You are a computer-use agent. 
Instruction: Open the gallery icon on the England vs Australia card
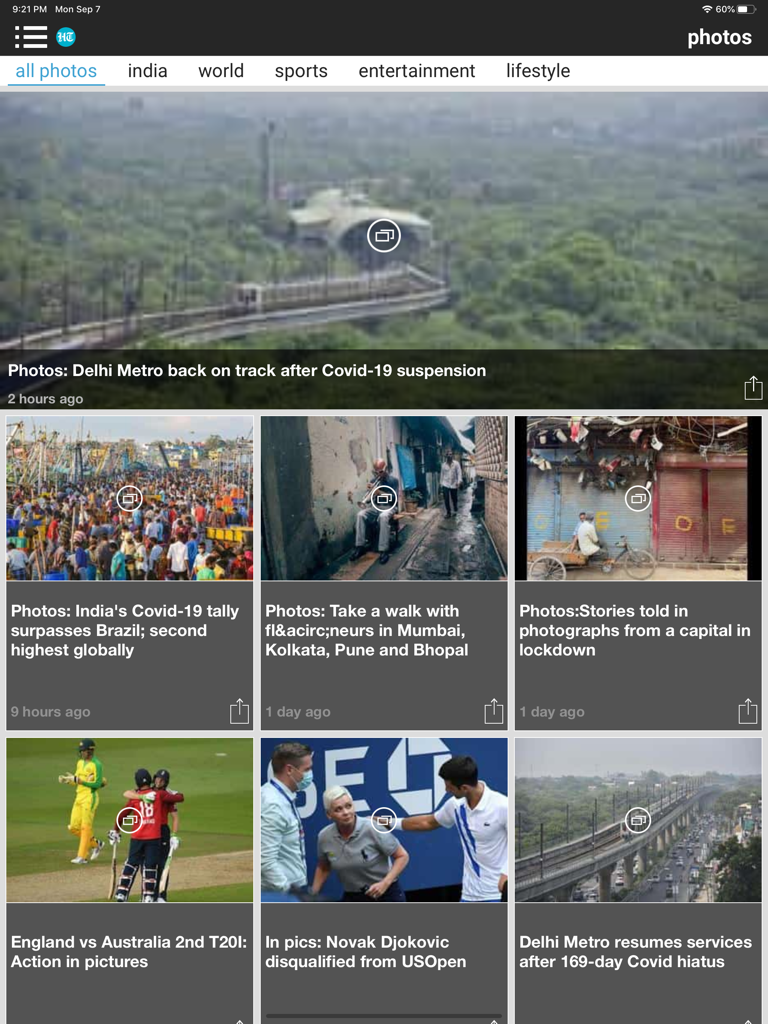(129, 819)
